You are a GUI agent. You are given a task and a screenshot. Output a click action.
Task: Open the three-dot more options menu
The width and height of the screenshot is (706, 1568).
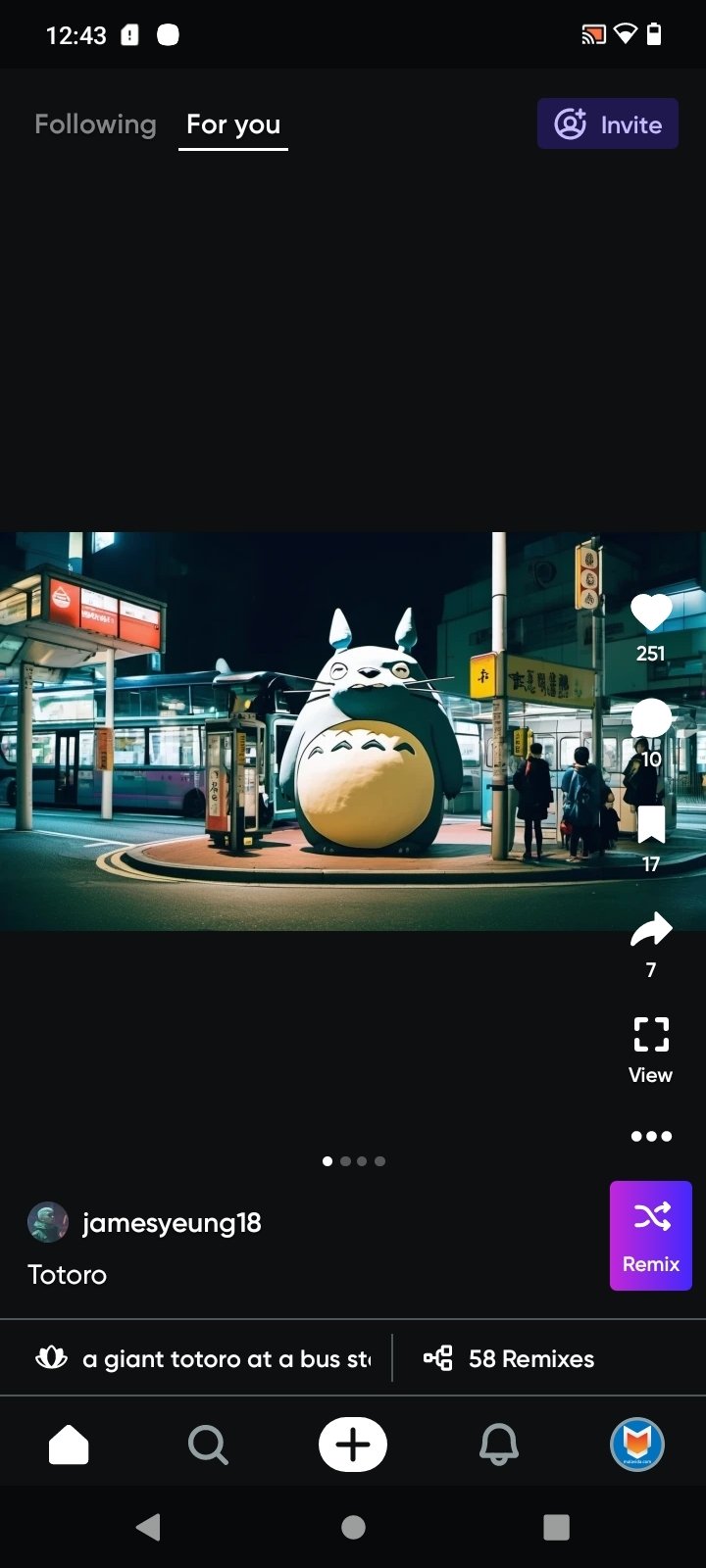click(651, 1137)
